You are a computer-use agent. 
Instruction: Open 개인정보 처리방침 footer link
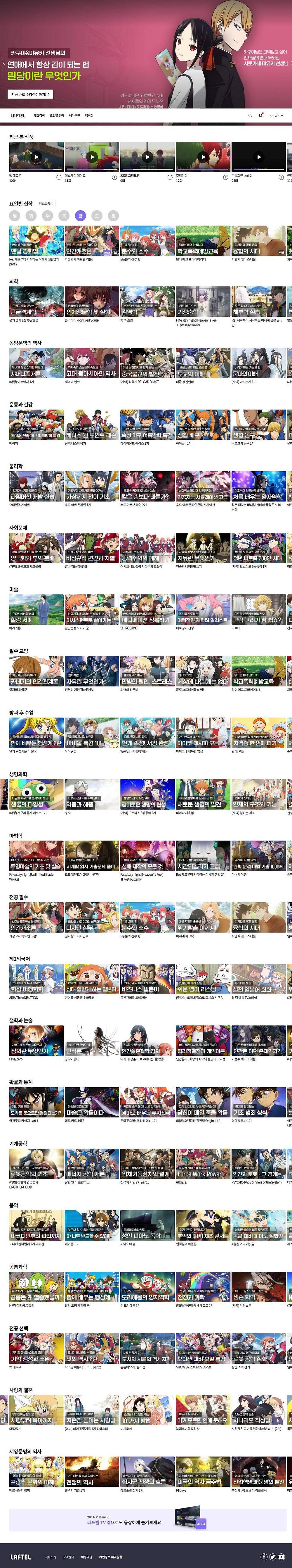click(111, 1556)
